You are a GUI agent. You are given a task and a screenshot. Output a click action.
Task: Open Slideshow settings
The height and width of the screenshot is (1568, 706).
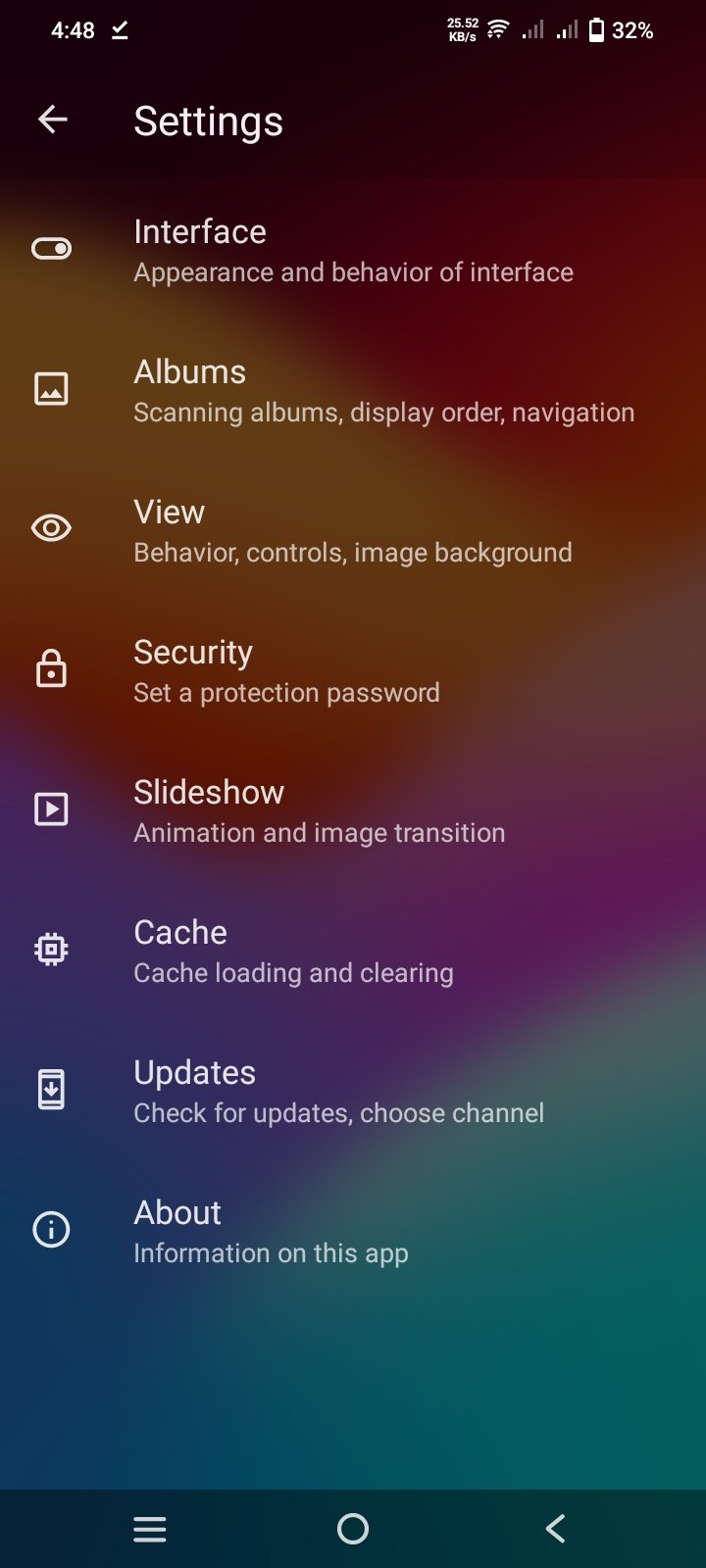click(x=353, y=810)
